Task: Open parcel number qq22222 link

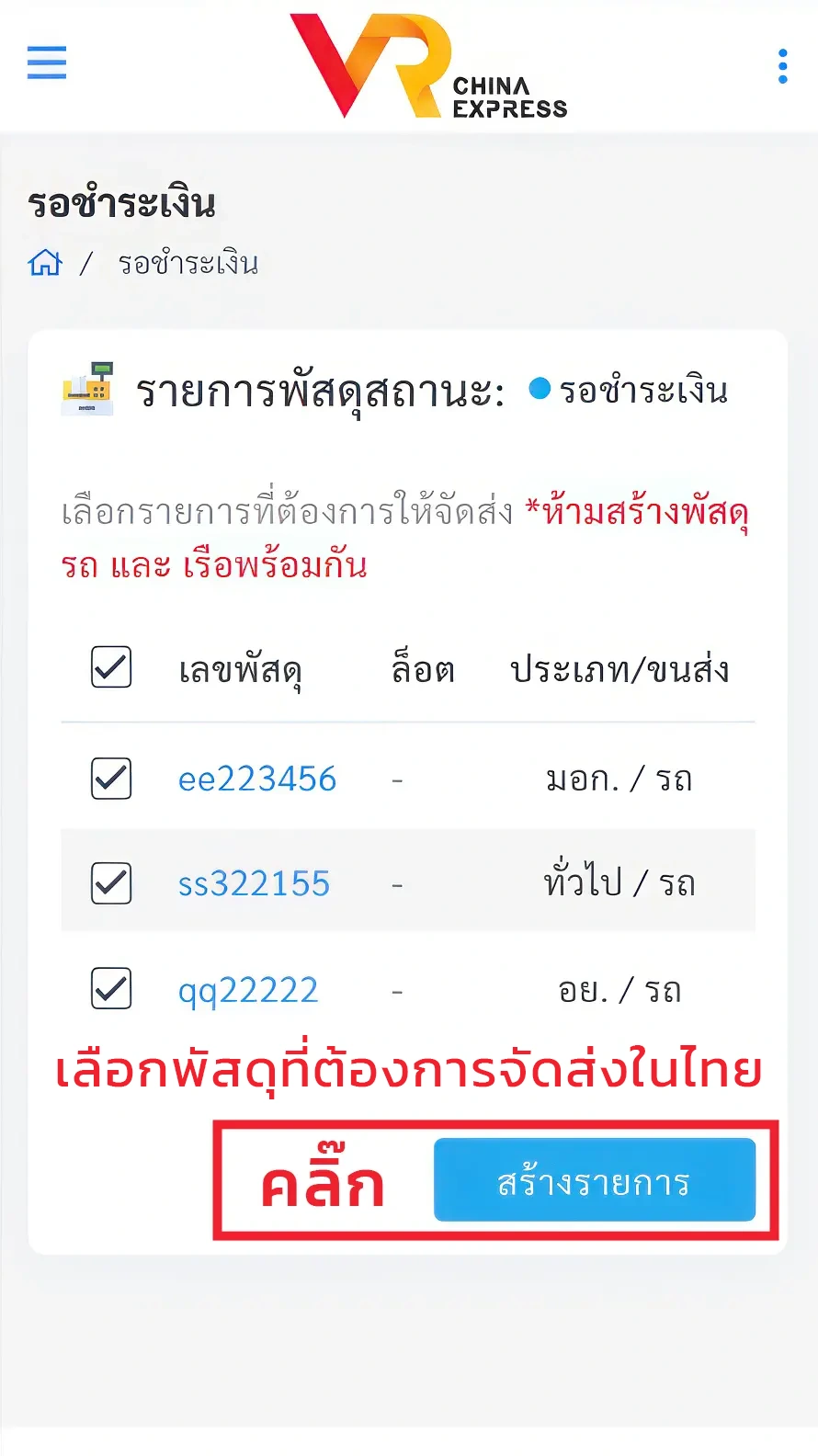Action: point(248,991)
